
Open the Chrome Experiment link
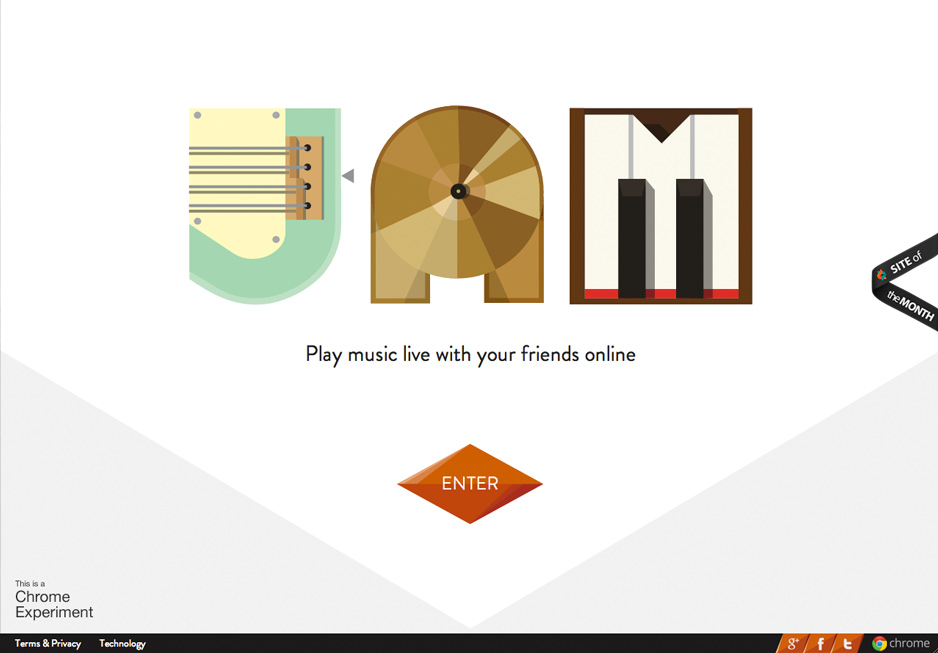(x=54, y=604)
